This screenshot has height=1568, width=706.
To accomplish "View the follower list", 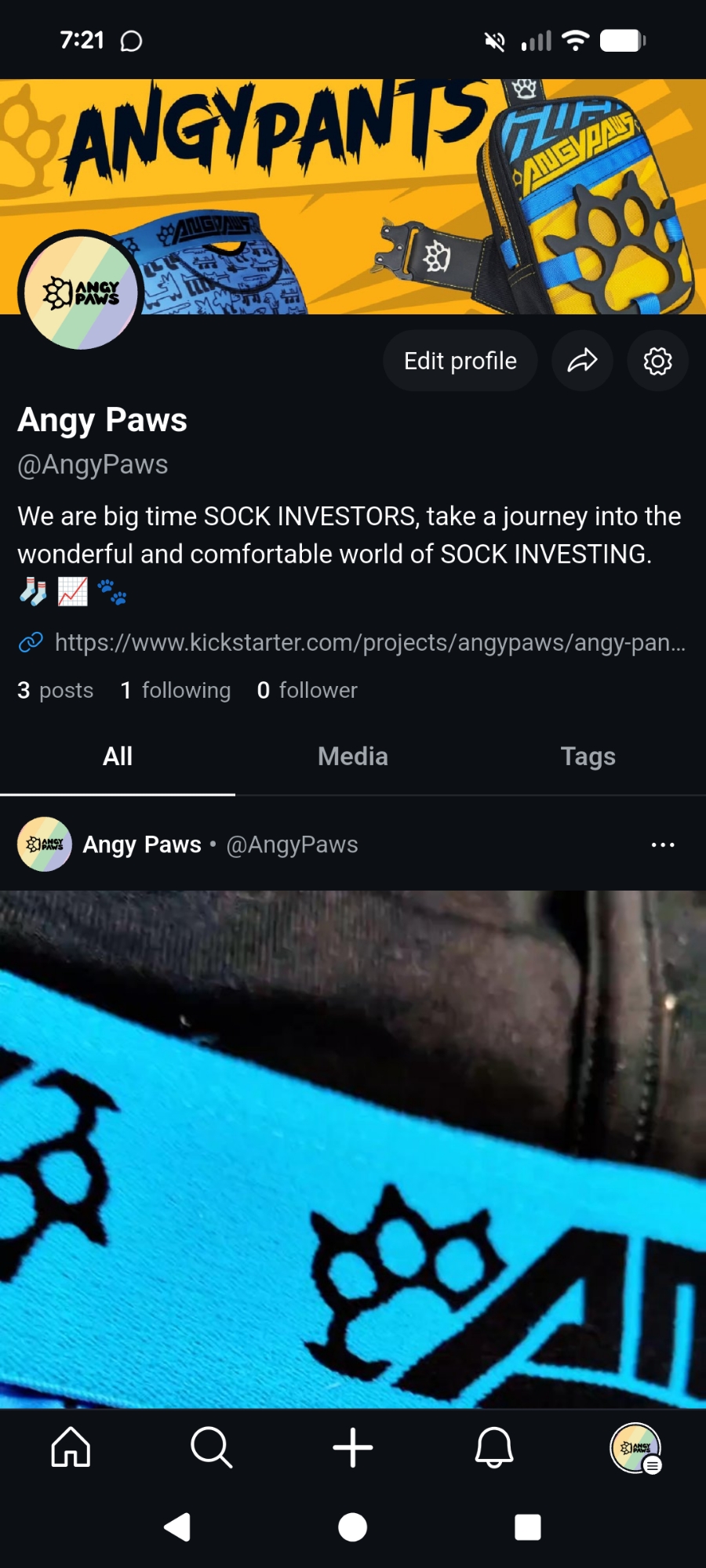I will click(307, 690).
